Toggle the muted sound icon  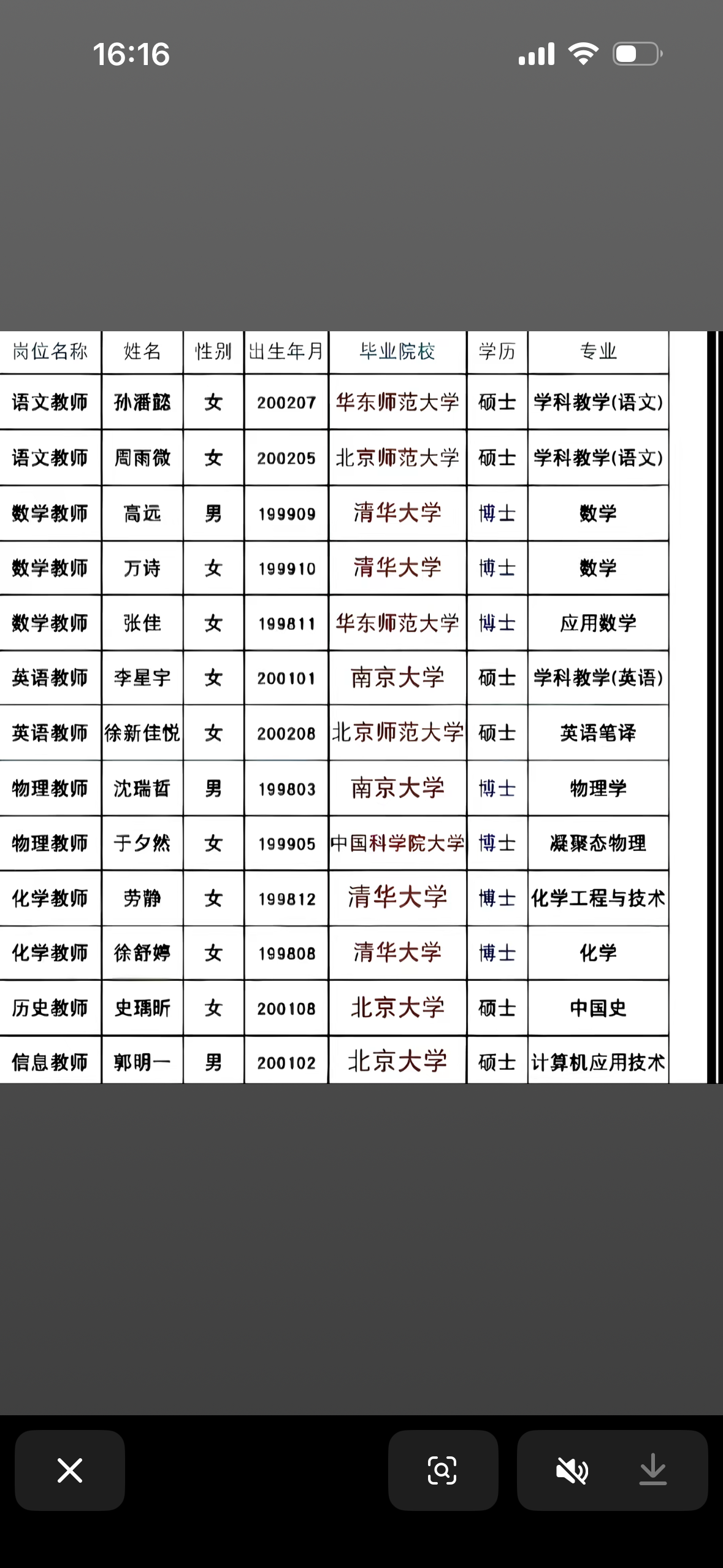coord(572,1470)
